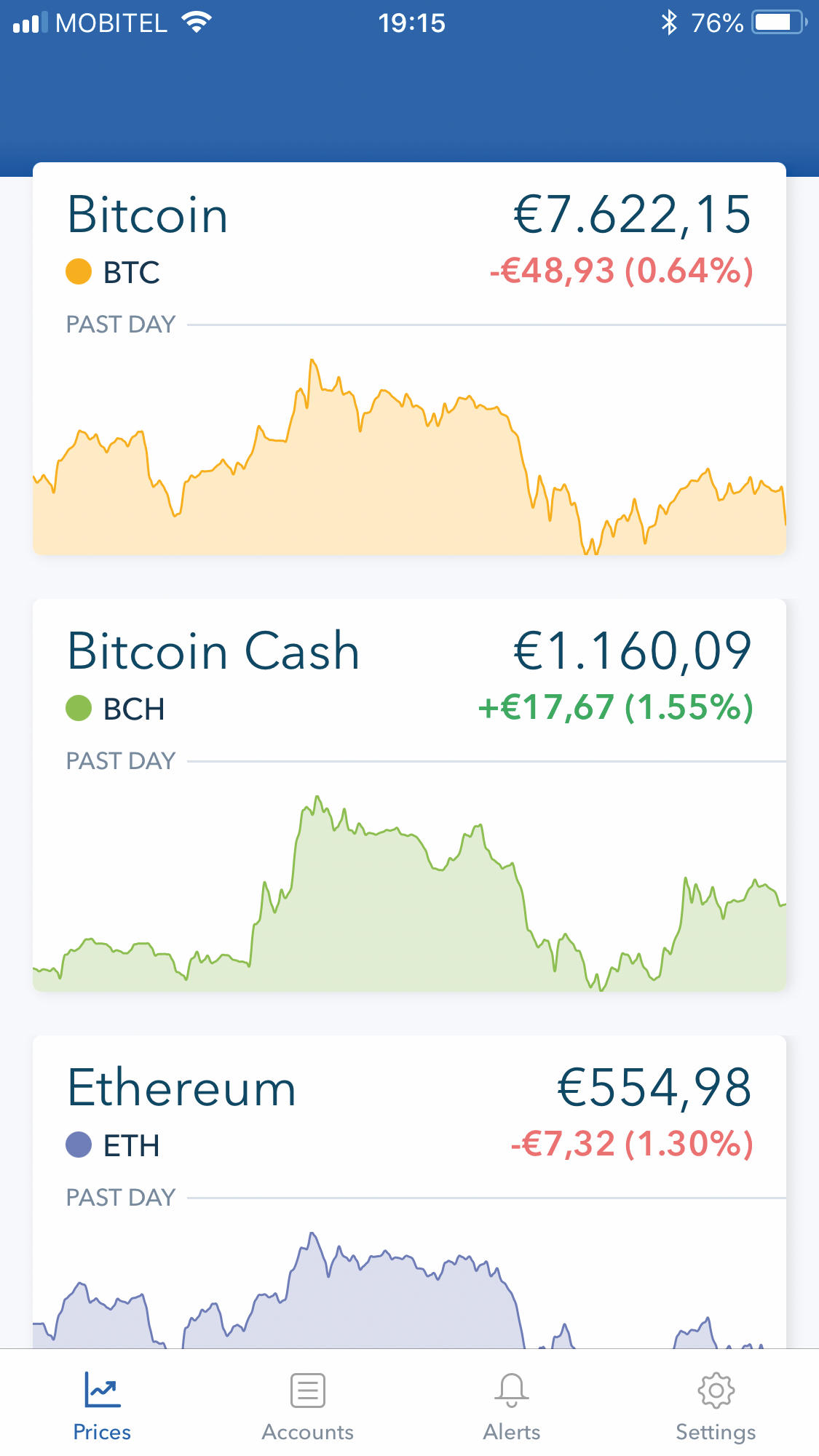Open the Ethereum price card

coord(409,1192)
